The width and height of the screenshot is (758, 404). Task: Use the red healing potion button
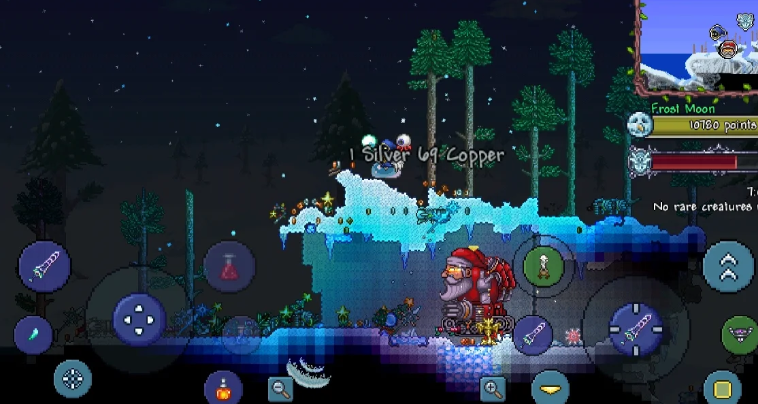(x=229, y=267)
